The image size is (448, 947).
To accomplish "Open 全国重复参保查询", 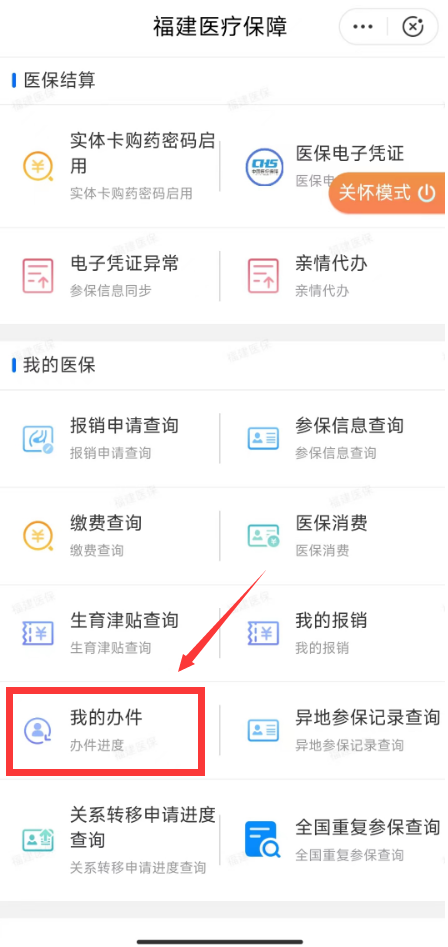I will point(334,839).
